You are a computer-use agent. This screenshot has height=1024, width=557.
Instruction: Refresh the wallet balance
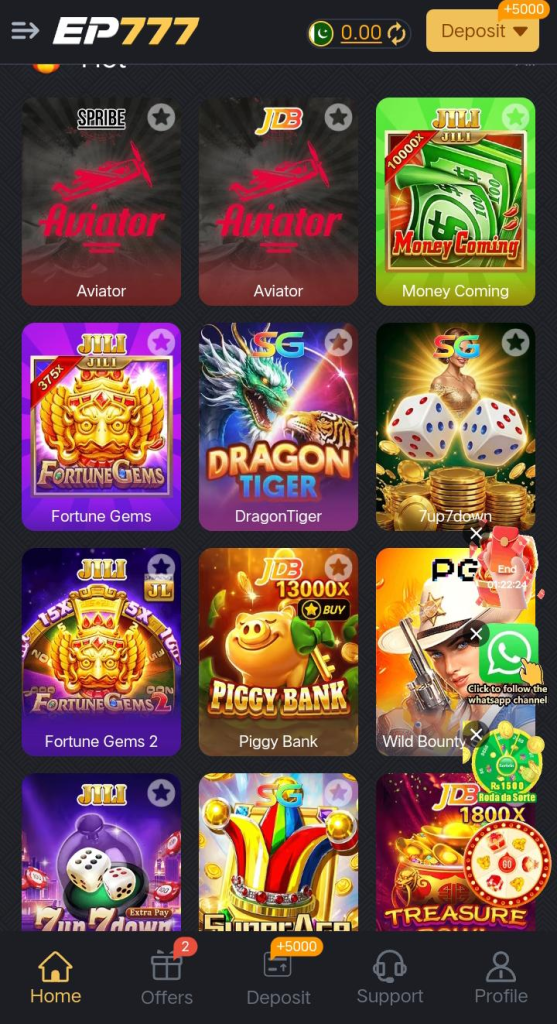(x=396, y=33)
